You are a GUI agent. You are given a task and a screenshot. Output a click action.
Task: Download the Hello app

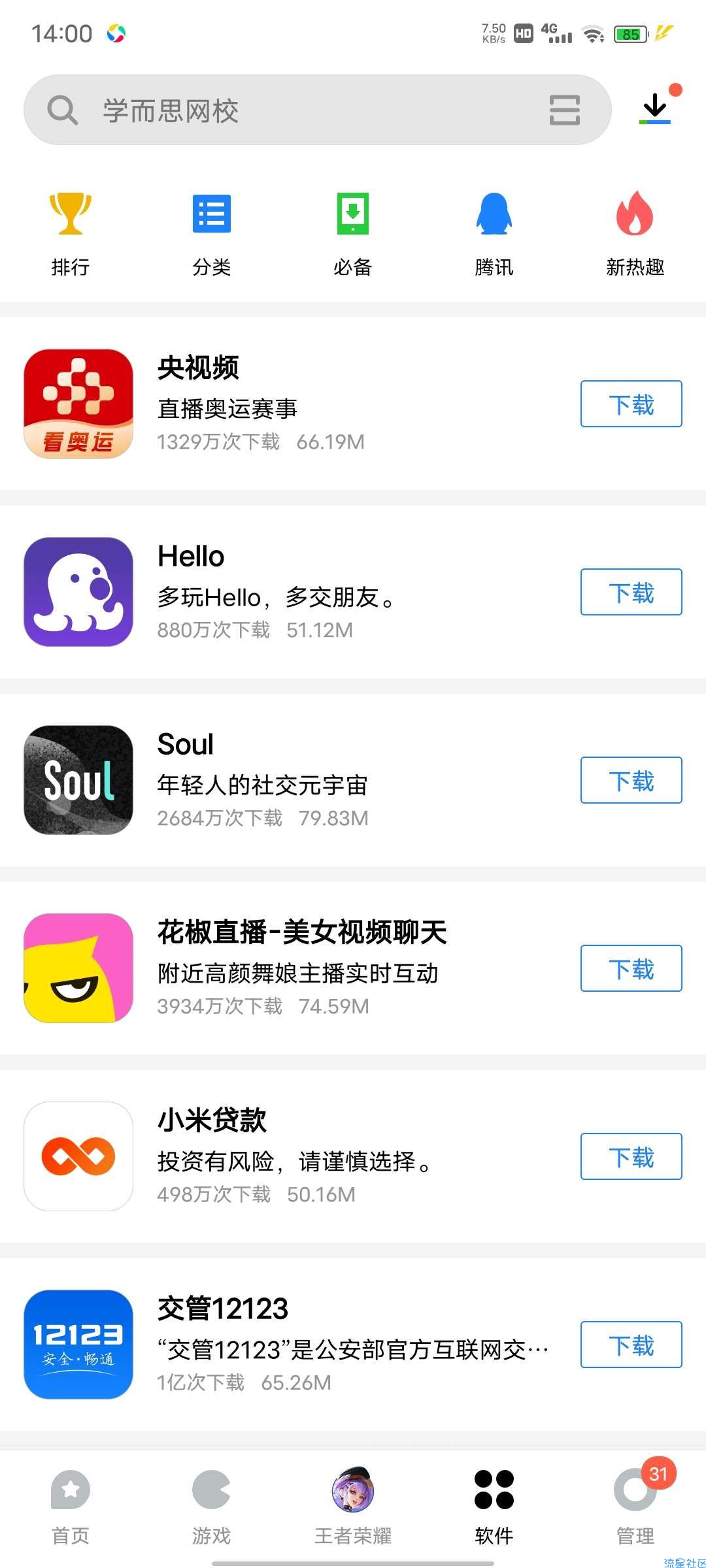[631, 593]
